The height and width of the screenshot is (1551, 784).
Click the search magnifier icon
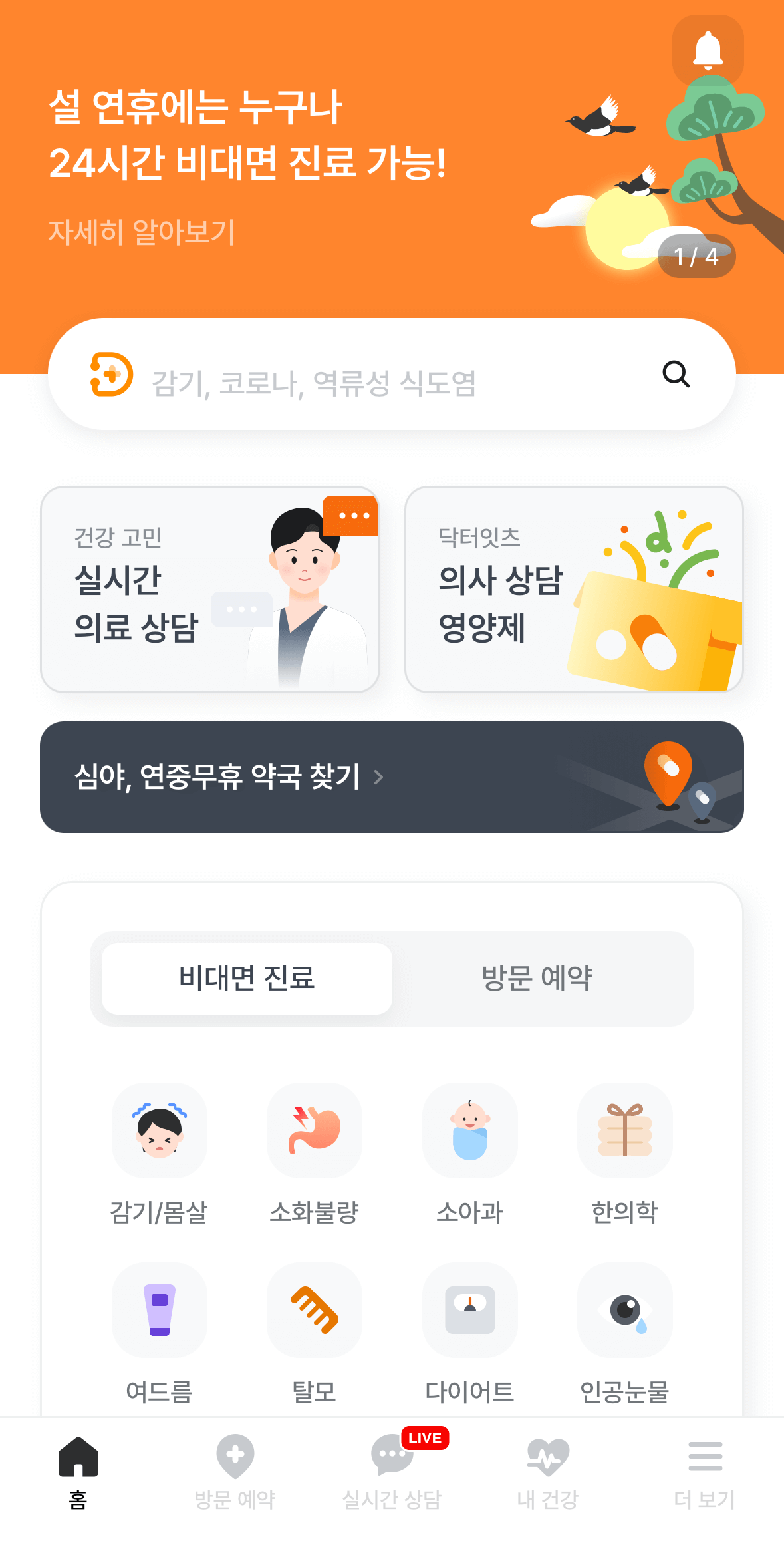[676, 374]
